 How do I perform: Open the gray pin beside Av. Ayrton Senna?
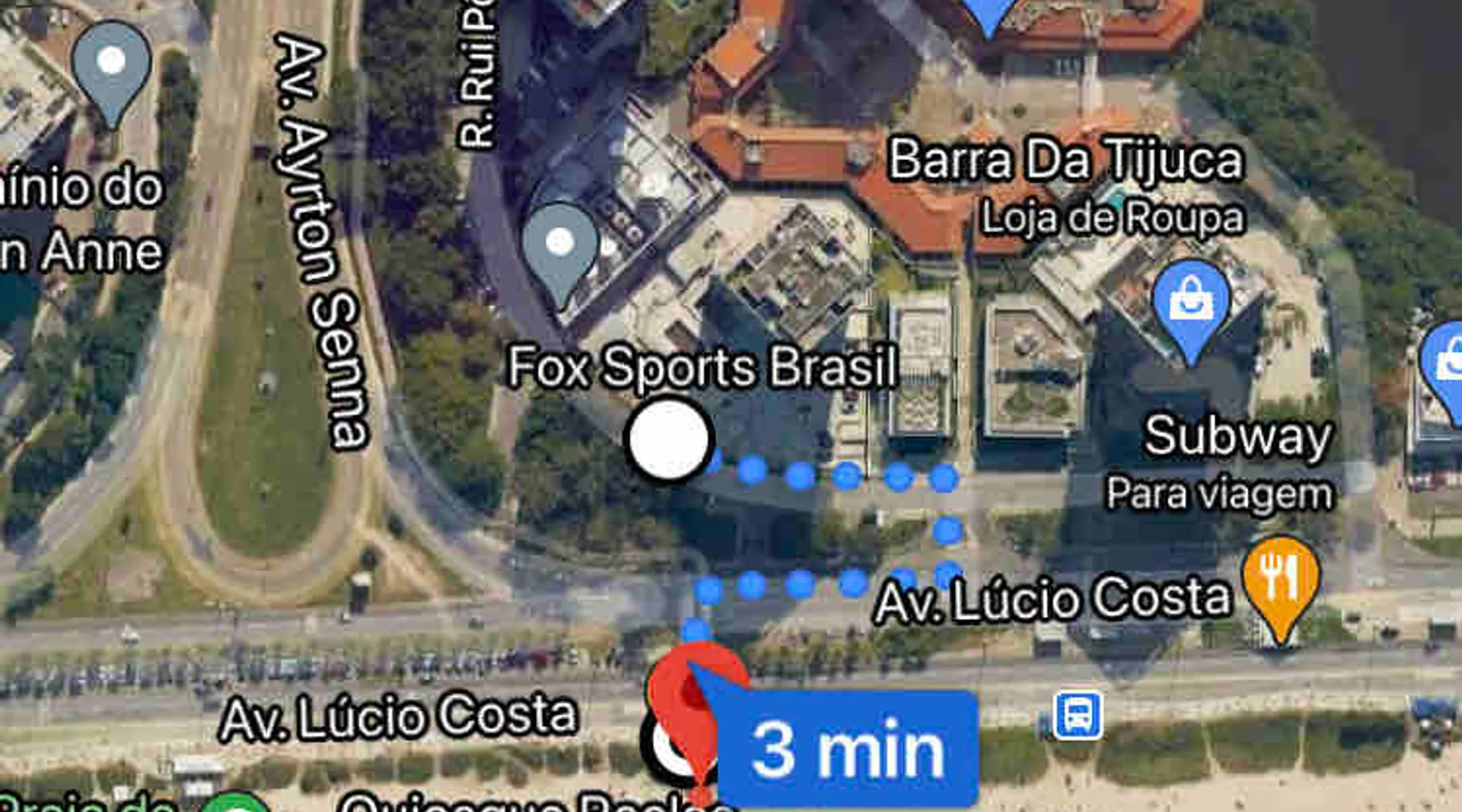tap(111, 67)
